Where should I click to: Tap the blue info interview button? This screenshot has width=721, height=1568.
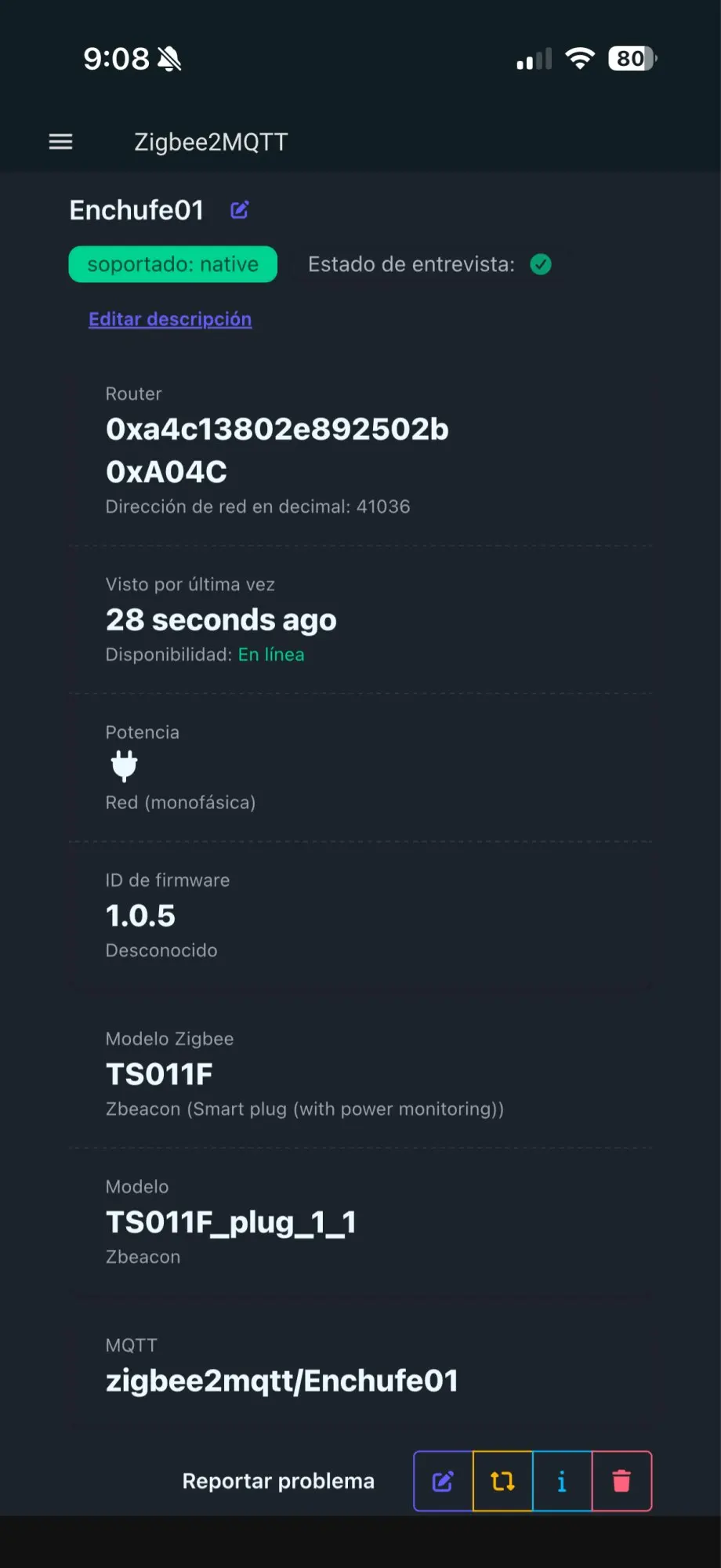coord(562,1481)
